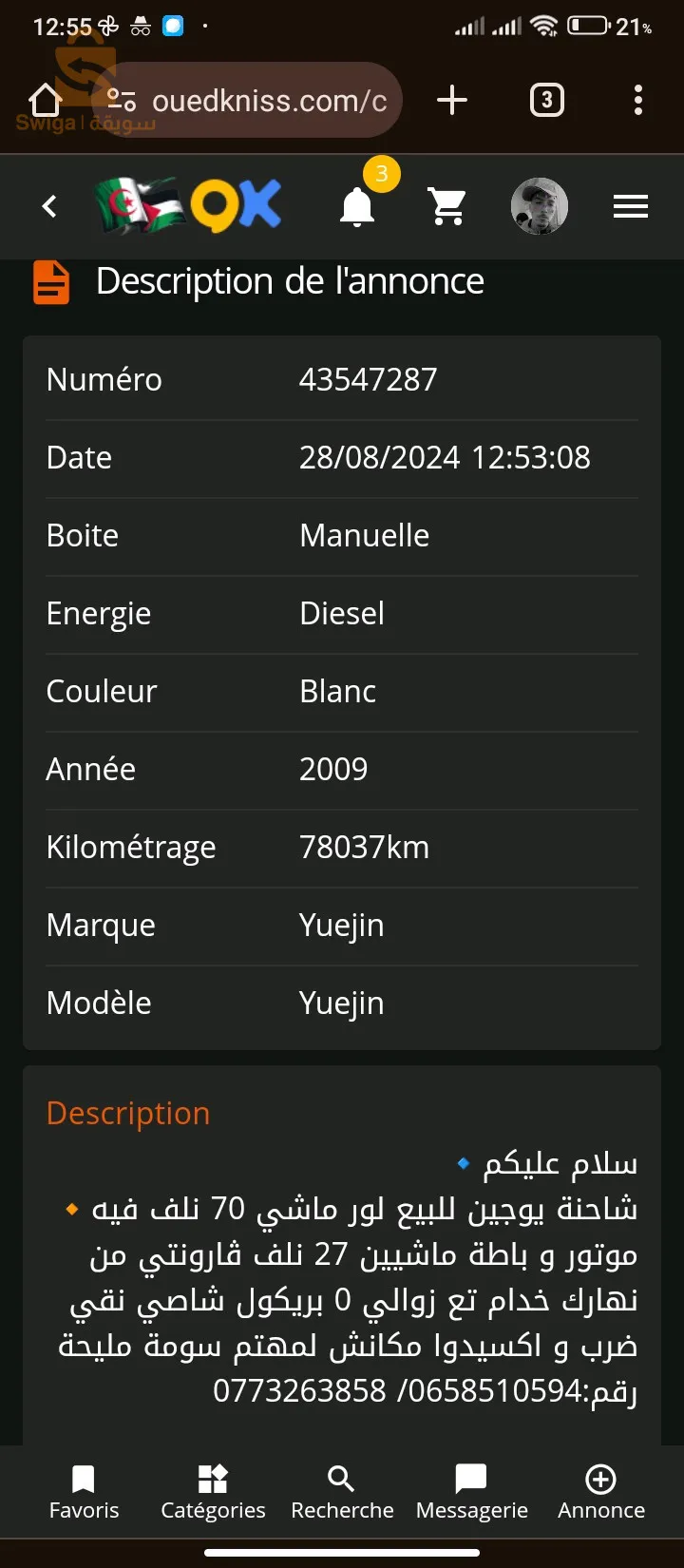Open the browser tab switcher
The width and height of the screenshot is (684, 1568).
[546, 100]
